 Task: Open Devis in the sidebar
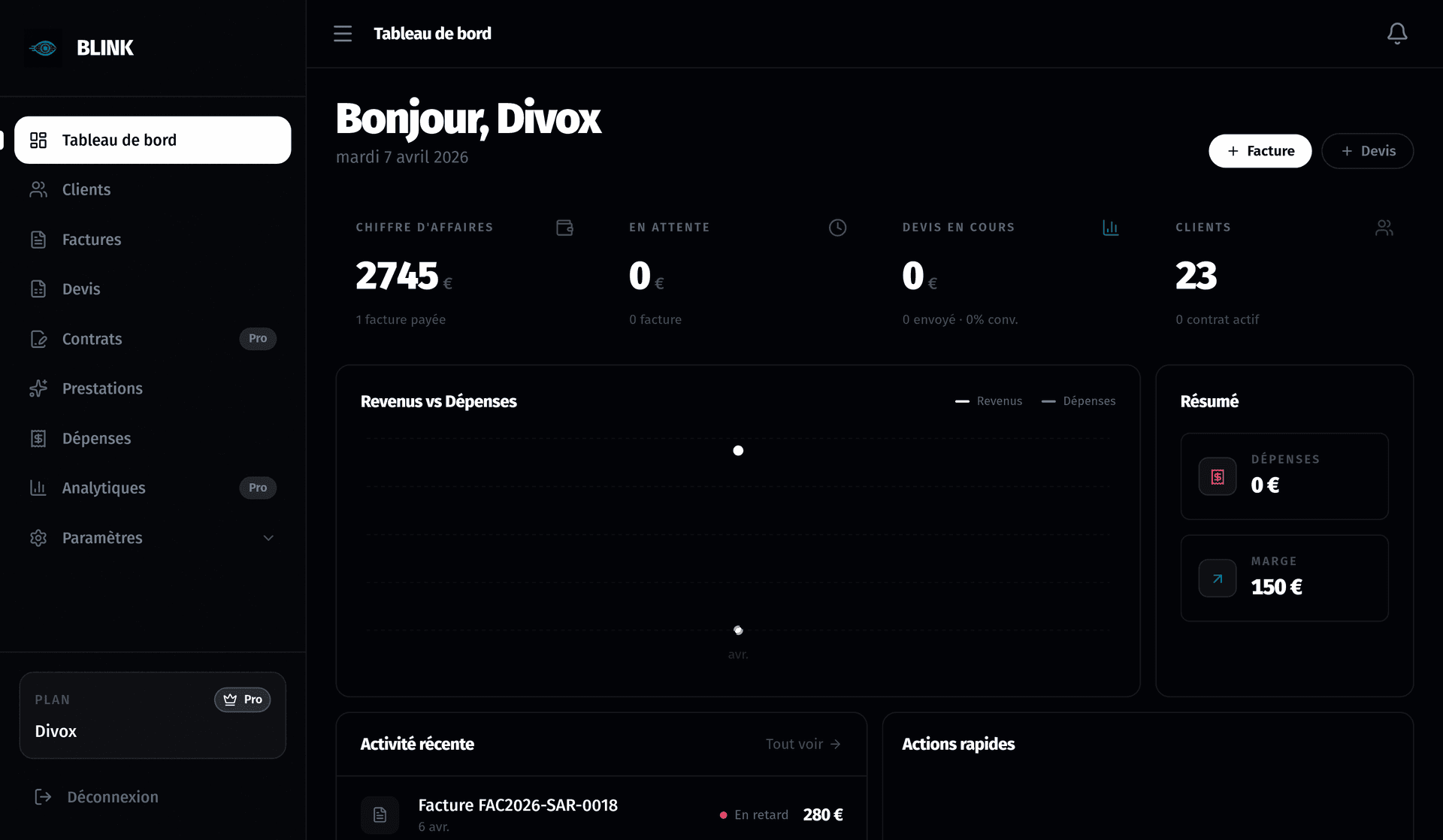[80, 289]
